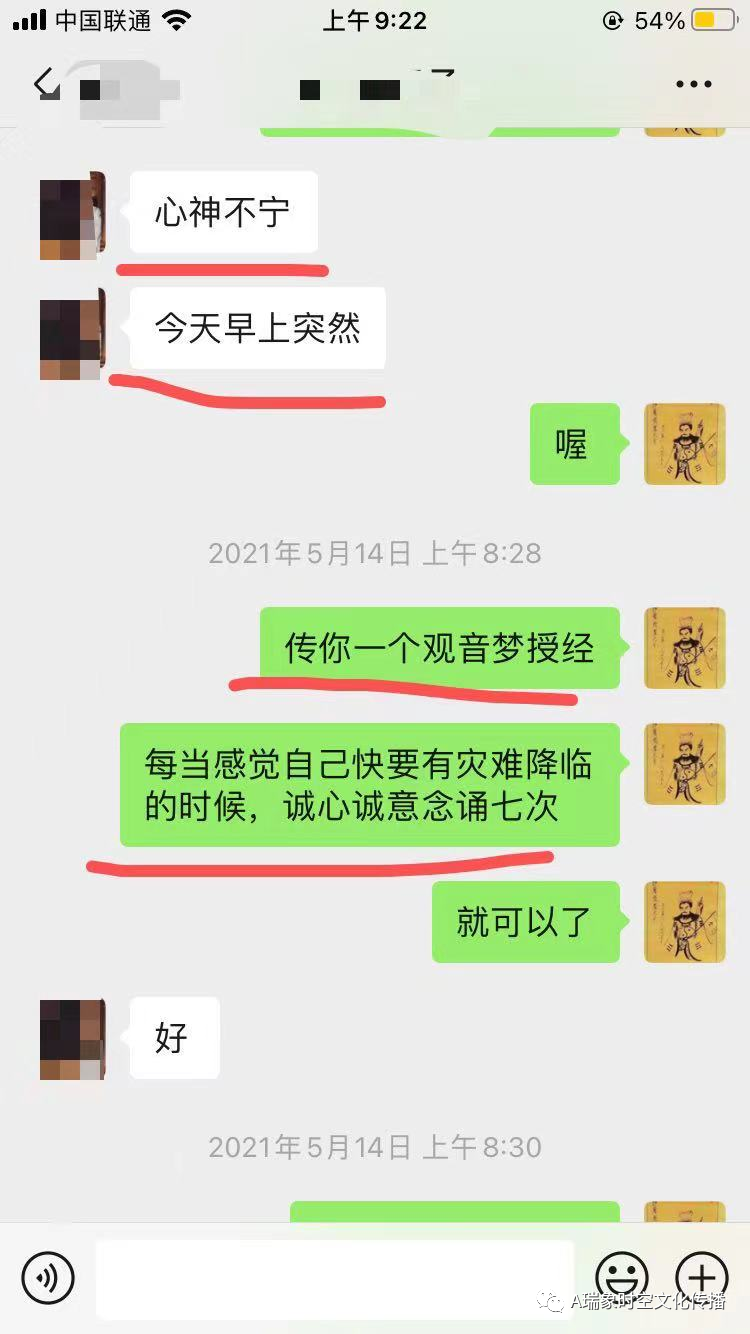Open the emoji picker icon
Viewport: 750px width, 1334px height.
[x=620, y=1277]
